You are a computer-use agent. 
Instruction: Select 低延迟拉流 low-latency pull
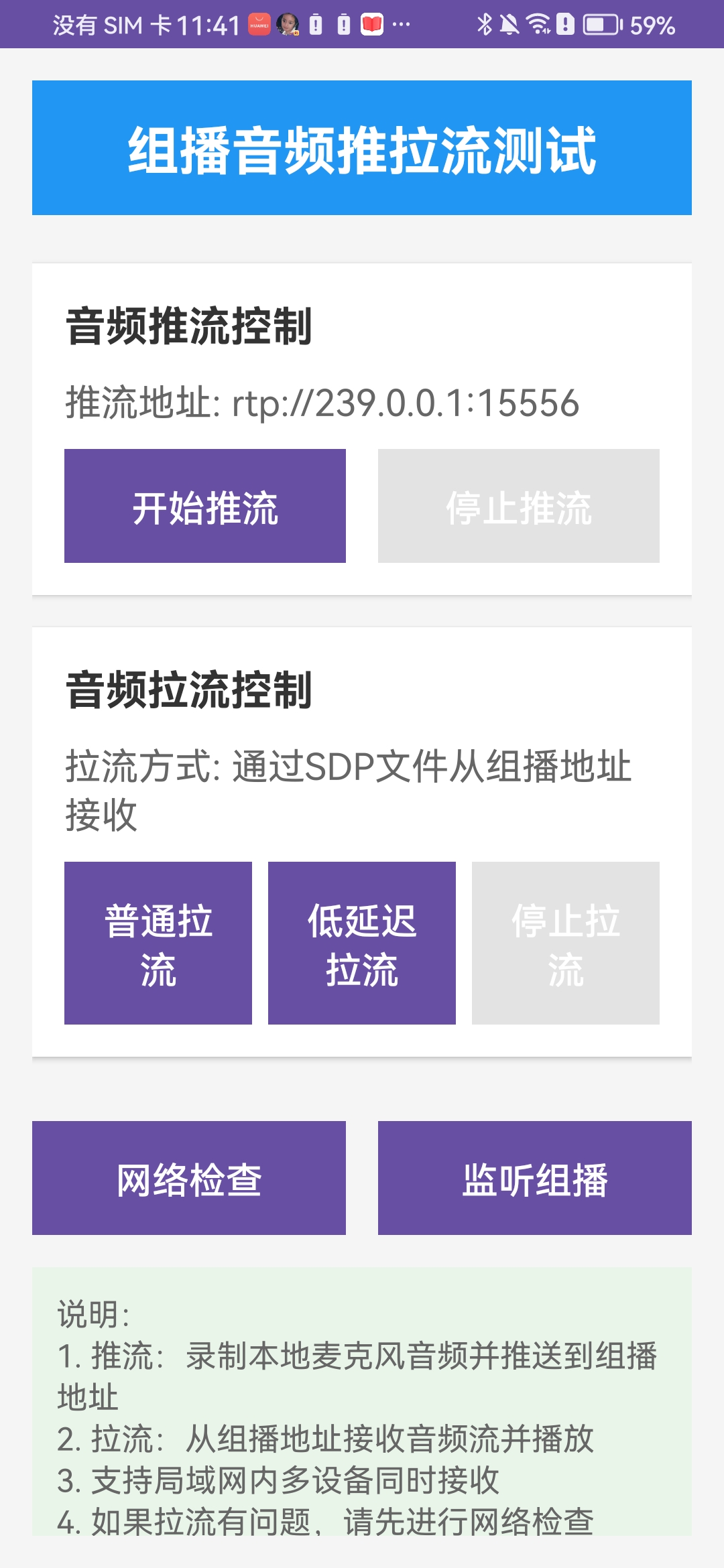[362, 943]
